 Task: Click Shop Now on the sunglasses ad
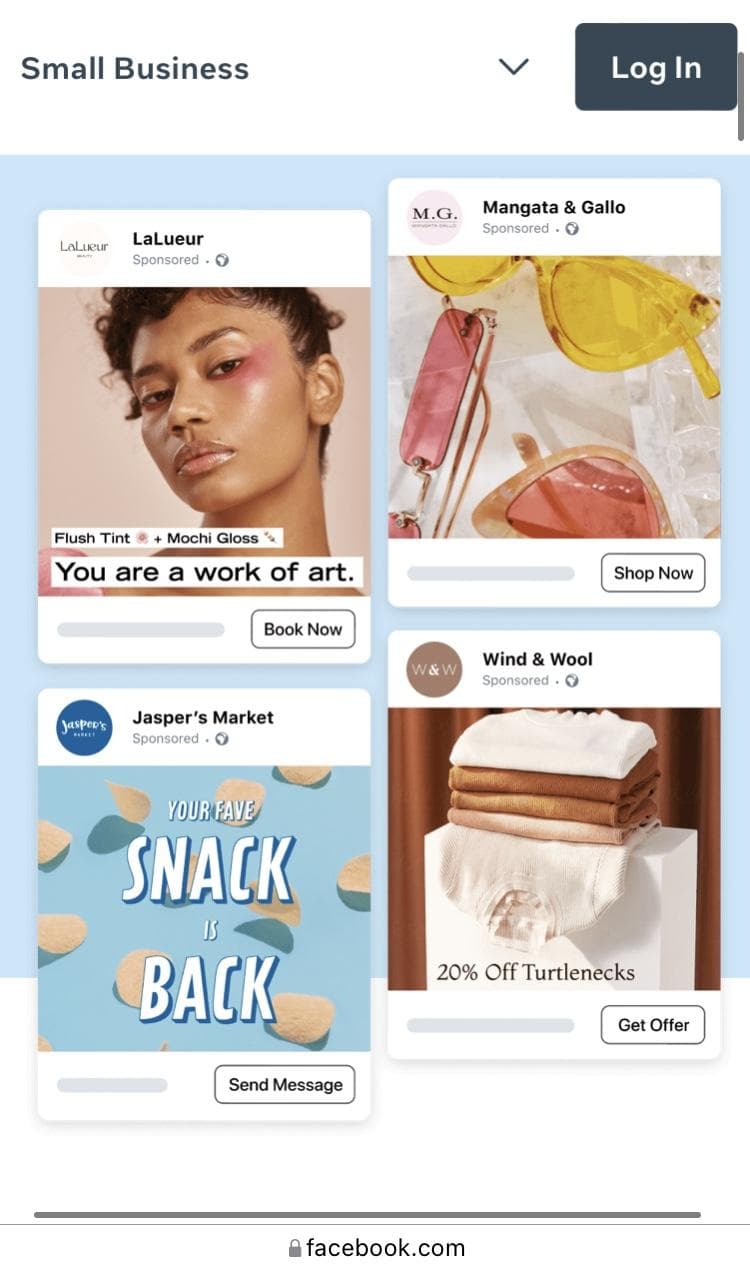(x=653, y=572)
